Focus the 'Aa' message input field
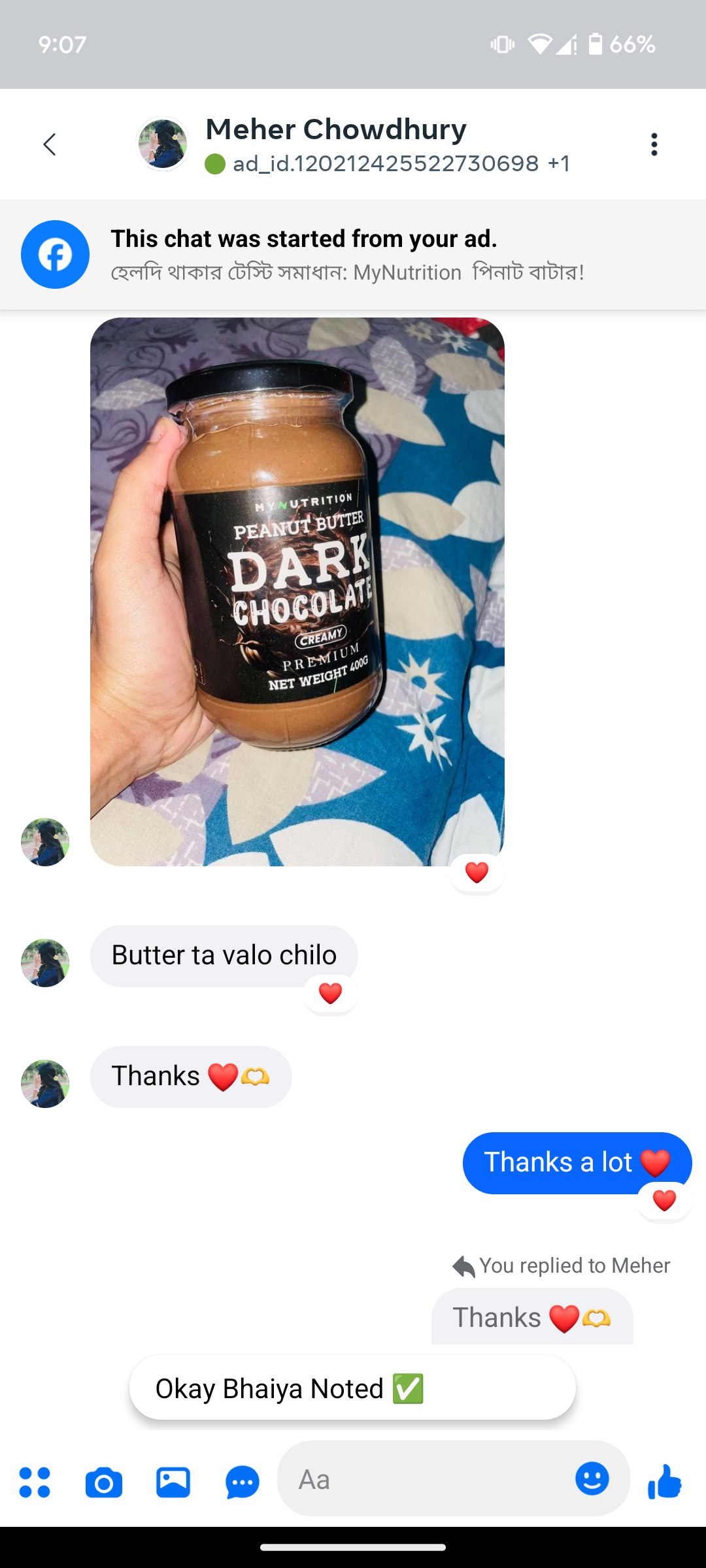 pyautogui.click(x=425, y=1479)
